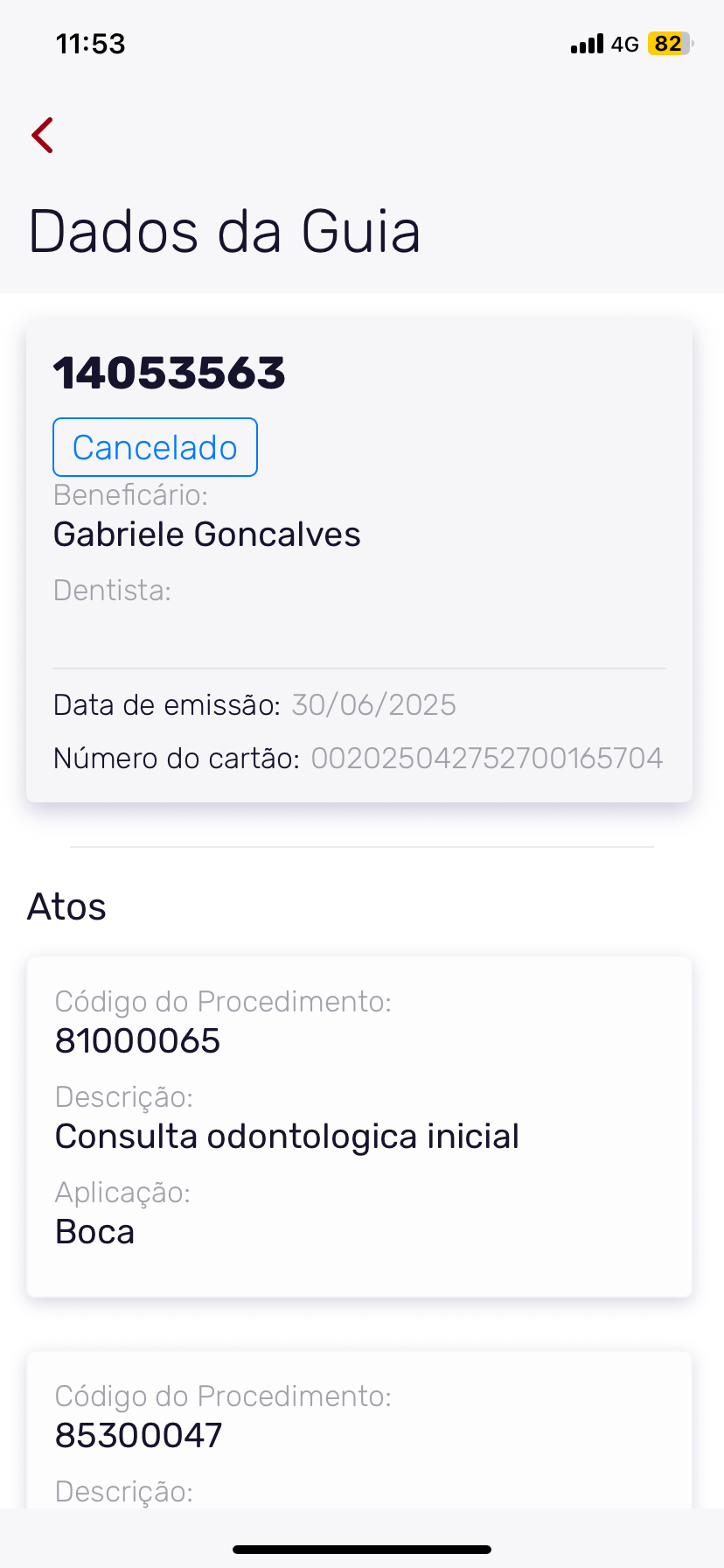Go back using the red arrow
Screen dimensions: 724x1568
[43, 136]
